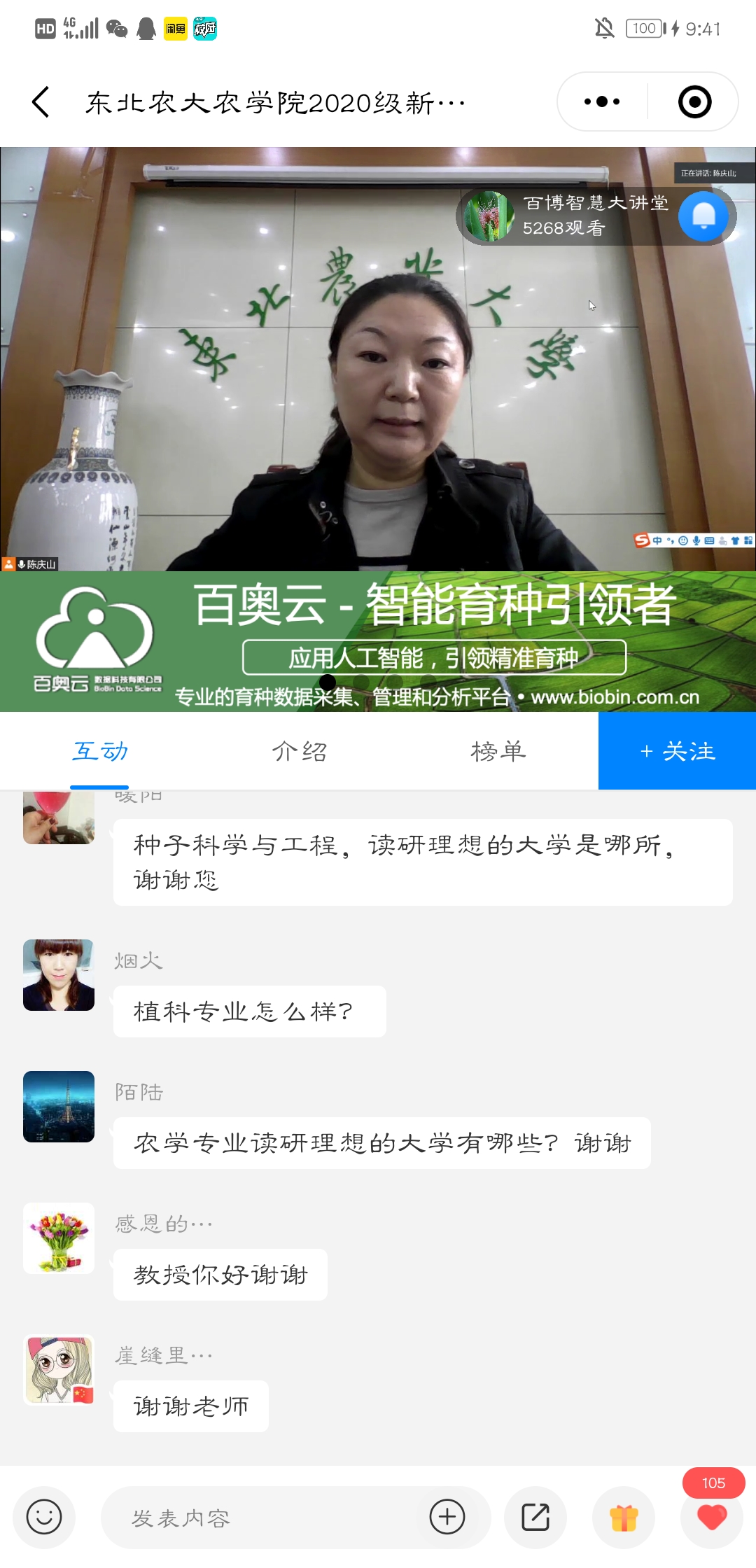The width and height of the screenshot is (756, 1568).
Task: Open the 百奥云 banner advertisement
Action: pyautogui.click(x=378, y=642)
